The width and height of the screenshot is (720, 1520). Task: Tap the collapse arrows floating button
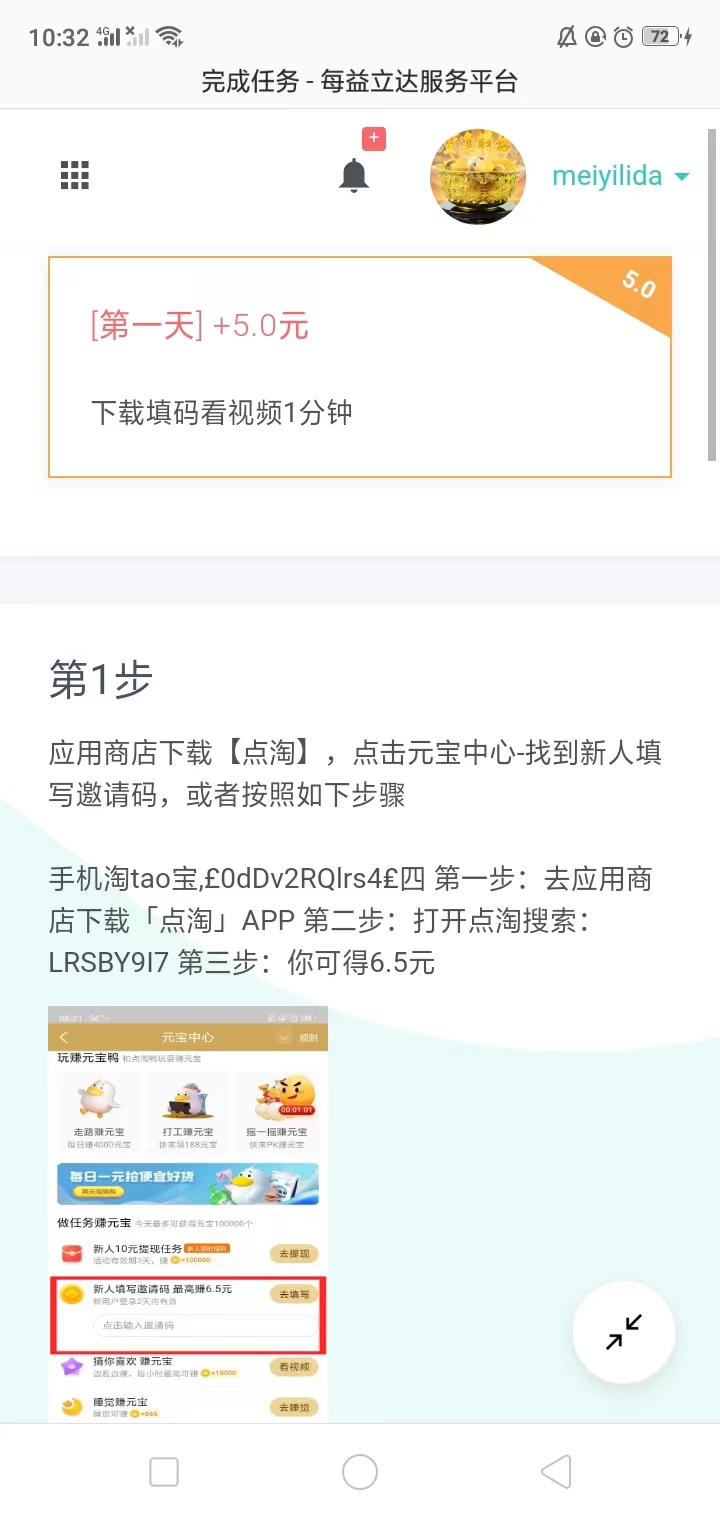tap(624, 1332)
